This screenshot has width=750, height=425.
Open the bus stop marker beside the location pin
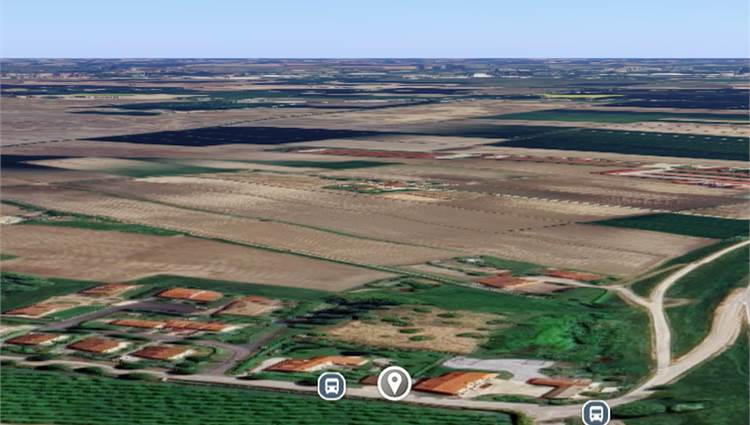click(332, 386)
